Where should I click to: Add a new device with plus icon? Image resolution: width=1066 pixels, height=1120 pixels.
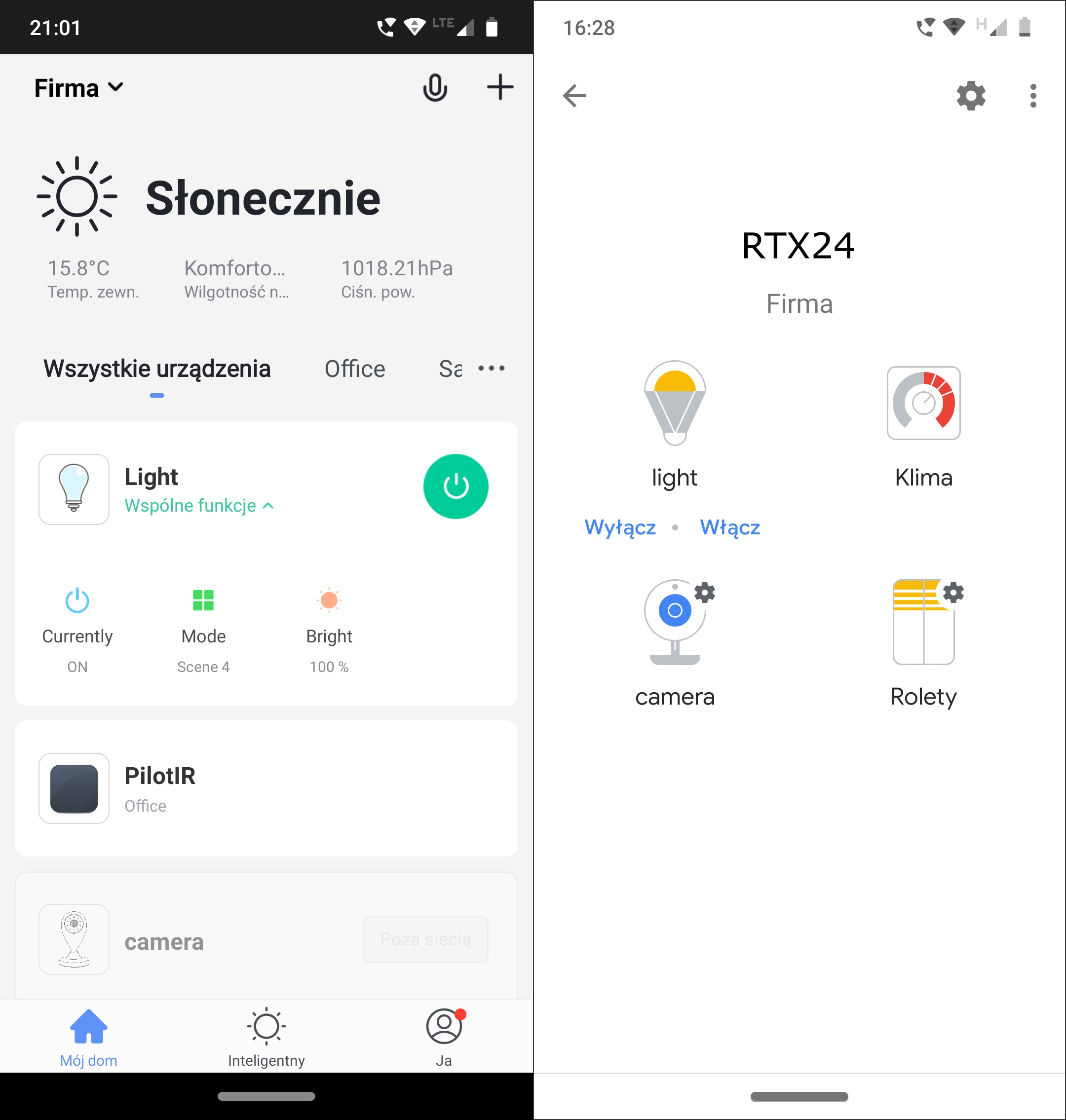coord(500,87)
